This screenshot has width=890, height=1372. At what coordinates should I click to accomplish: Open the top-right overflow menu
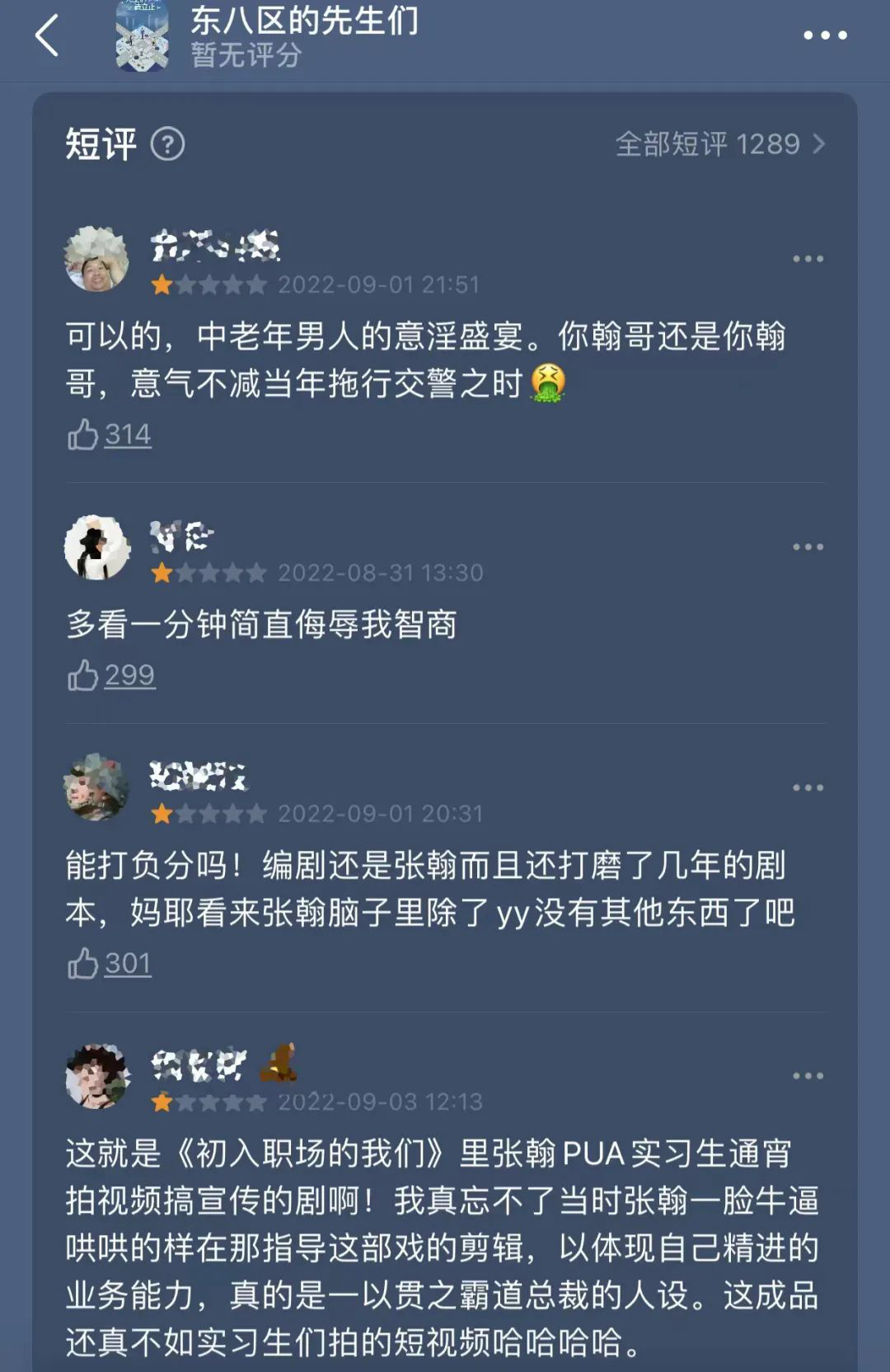(824, 35)
